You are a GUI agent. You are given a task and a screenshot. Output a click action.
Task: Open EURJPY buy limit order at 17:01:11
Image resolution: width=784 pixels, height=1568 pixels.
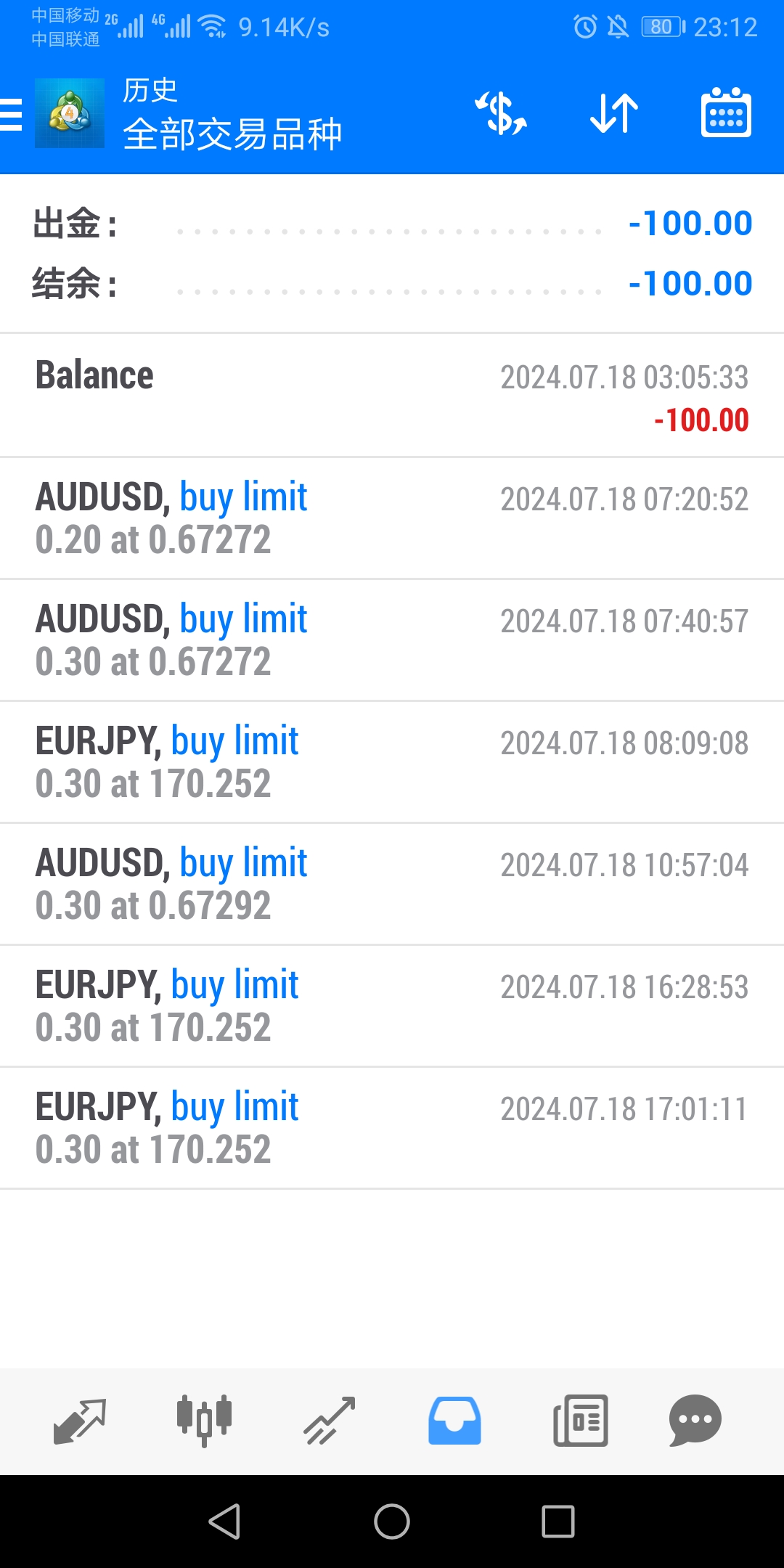392,1128
